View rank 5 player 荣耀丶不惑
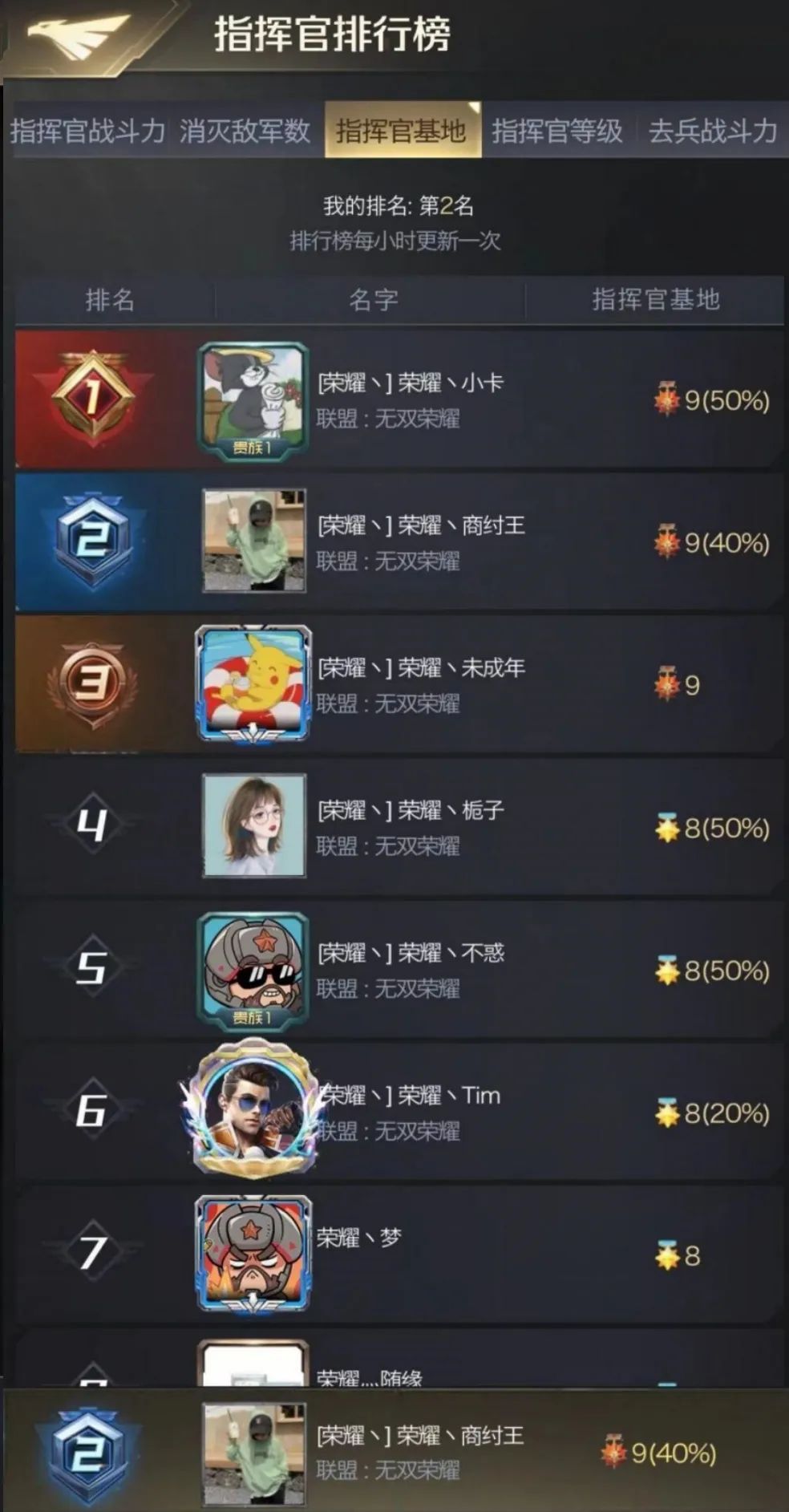 click(x=409, y=970)
